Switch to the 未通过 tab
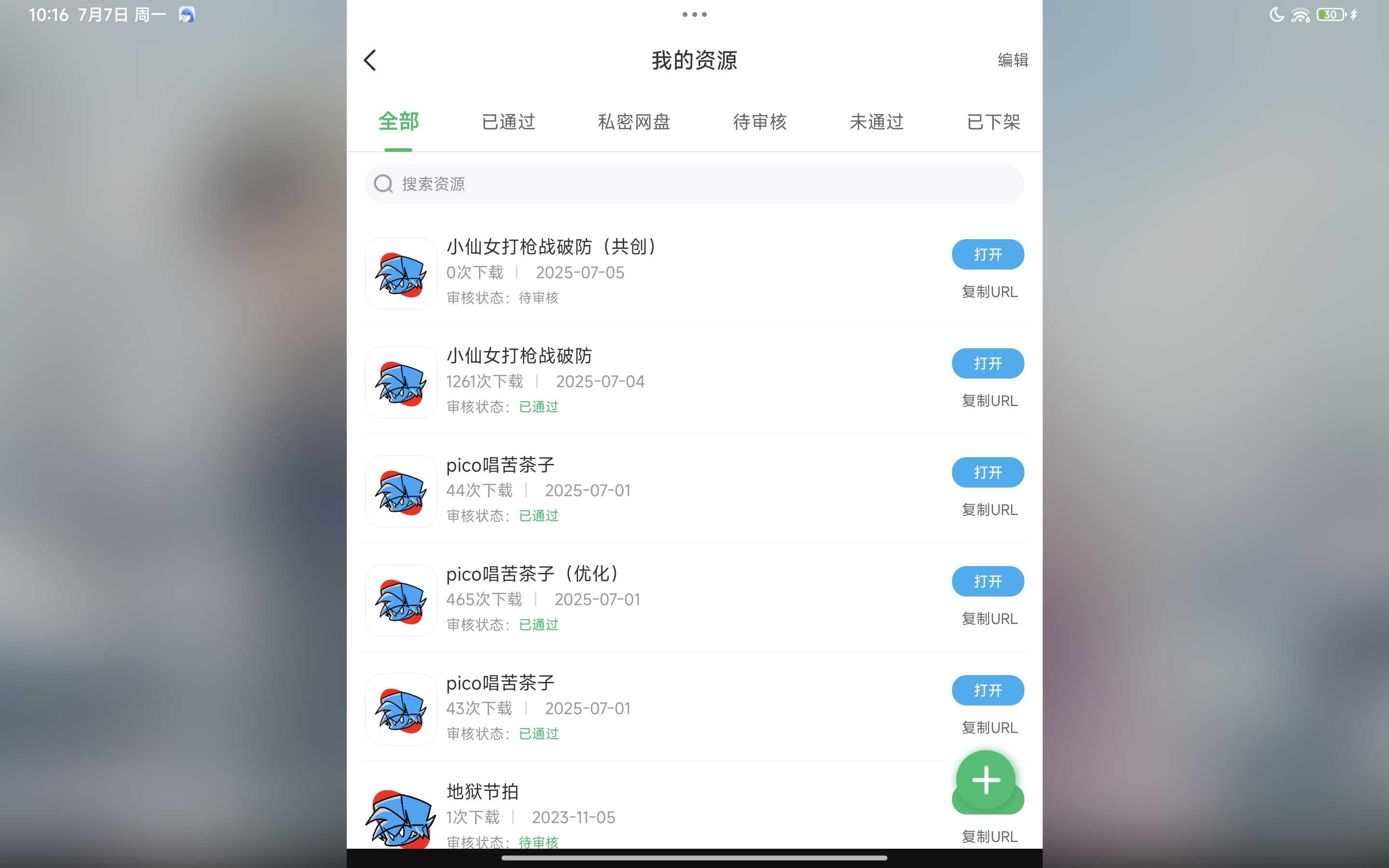Screen dimensions: 1389x868 click(x=876, y=122)
